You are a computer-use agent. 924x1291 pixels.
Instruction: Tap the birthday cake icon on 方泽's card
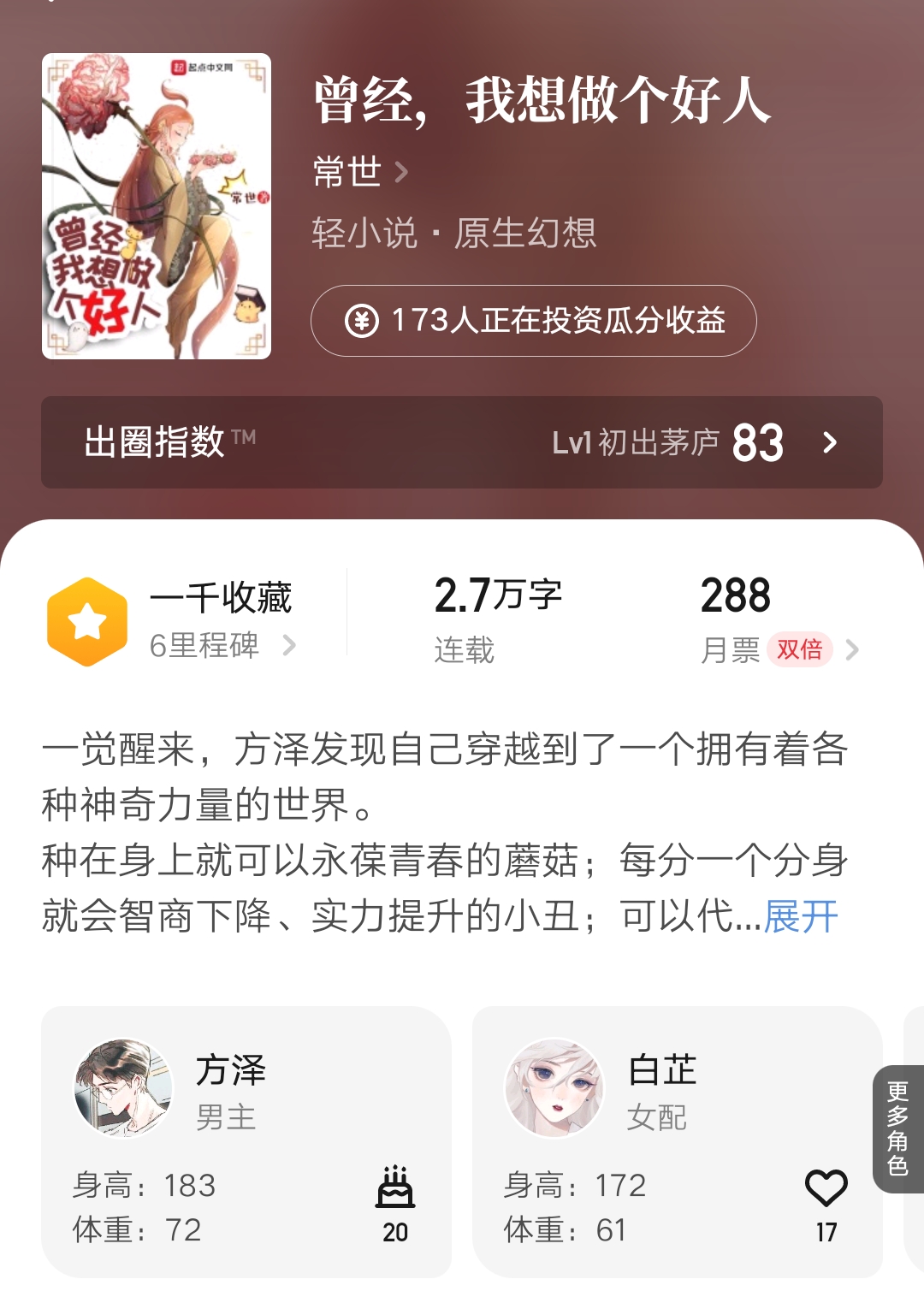point(394,1187)
